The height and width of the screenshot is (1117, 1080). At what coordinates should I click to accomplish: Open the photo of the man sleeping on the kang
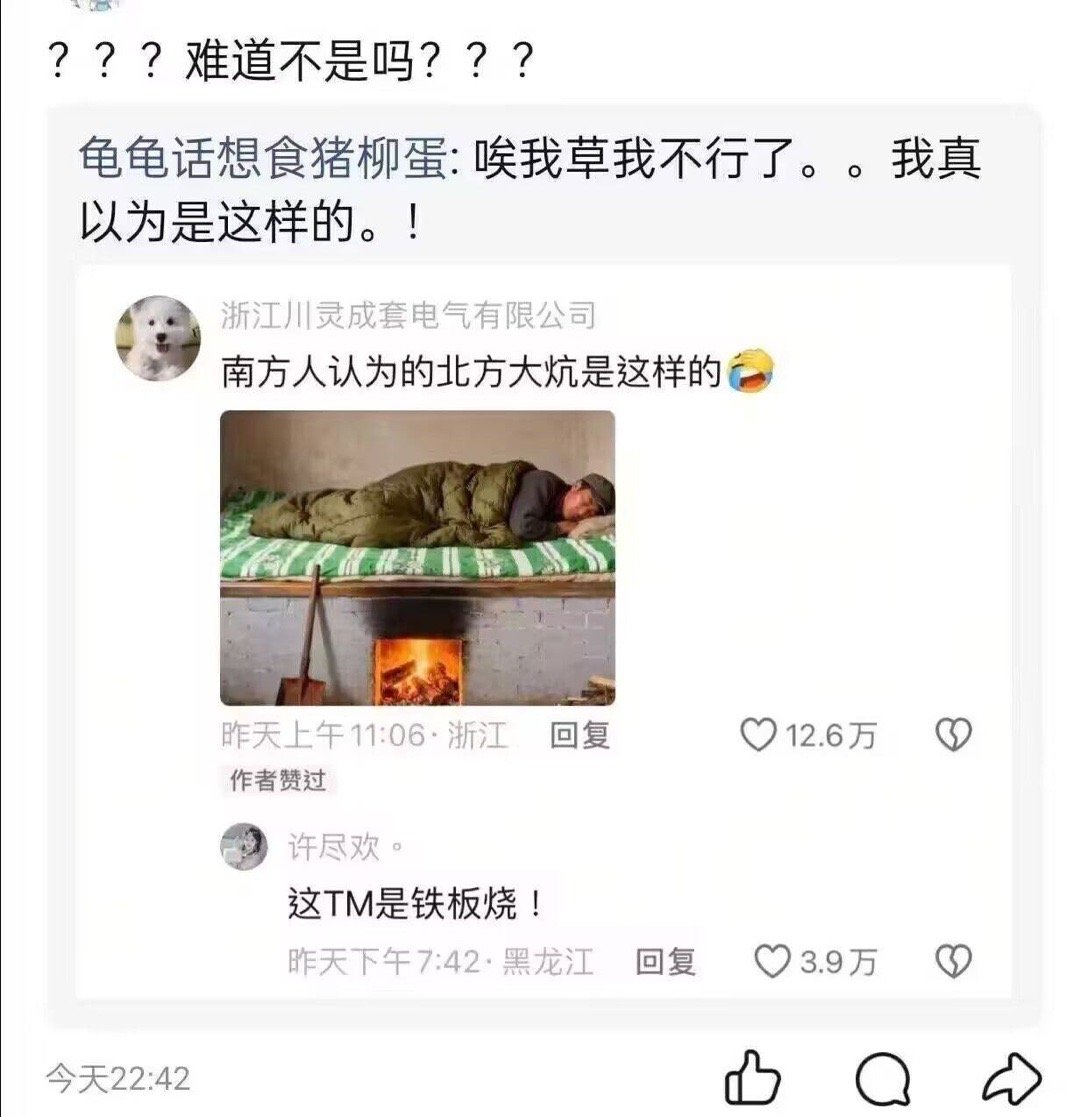(435, 557)
